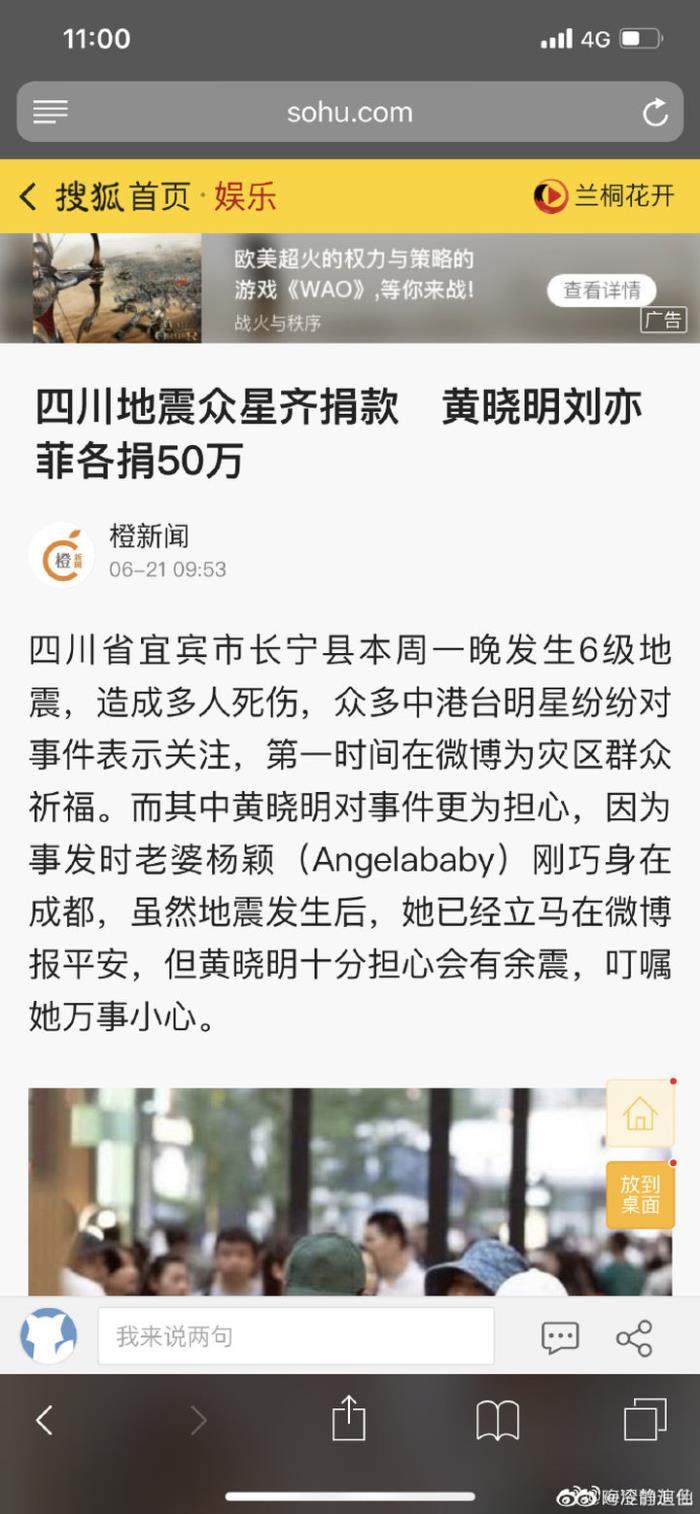The height and width of the screenshot is (1514, 700).
Task: Share this article via the share icon
Action: coord(634,1337)
